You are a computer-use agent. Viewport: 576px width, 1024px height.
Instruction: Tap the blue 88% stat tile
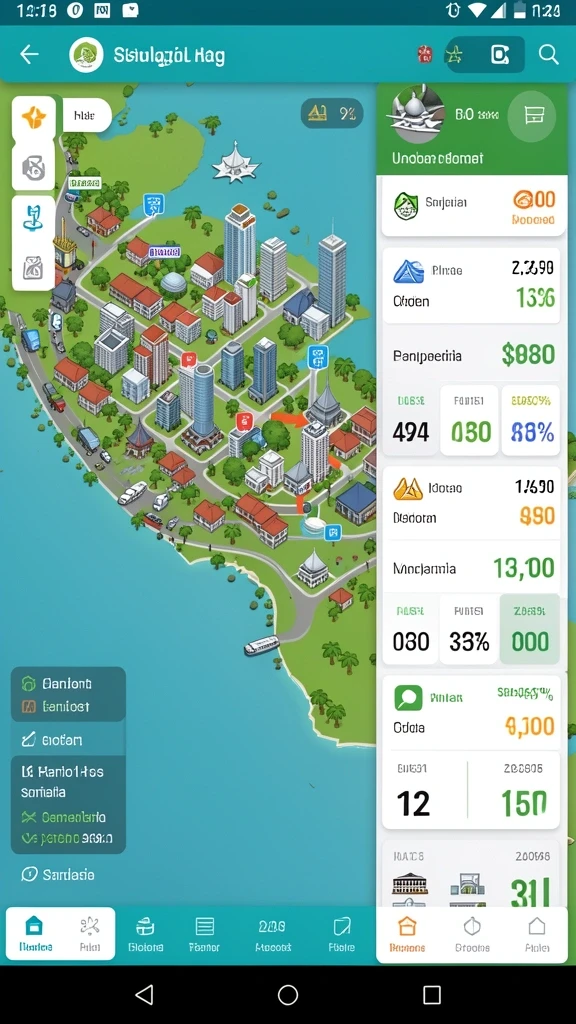(x=531, y=421)
